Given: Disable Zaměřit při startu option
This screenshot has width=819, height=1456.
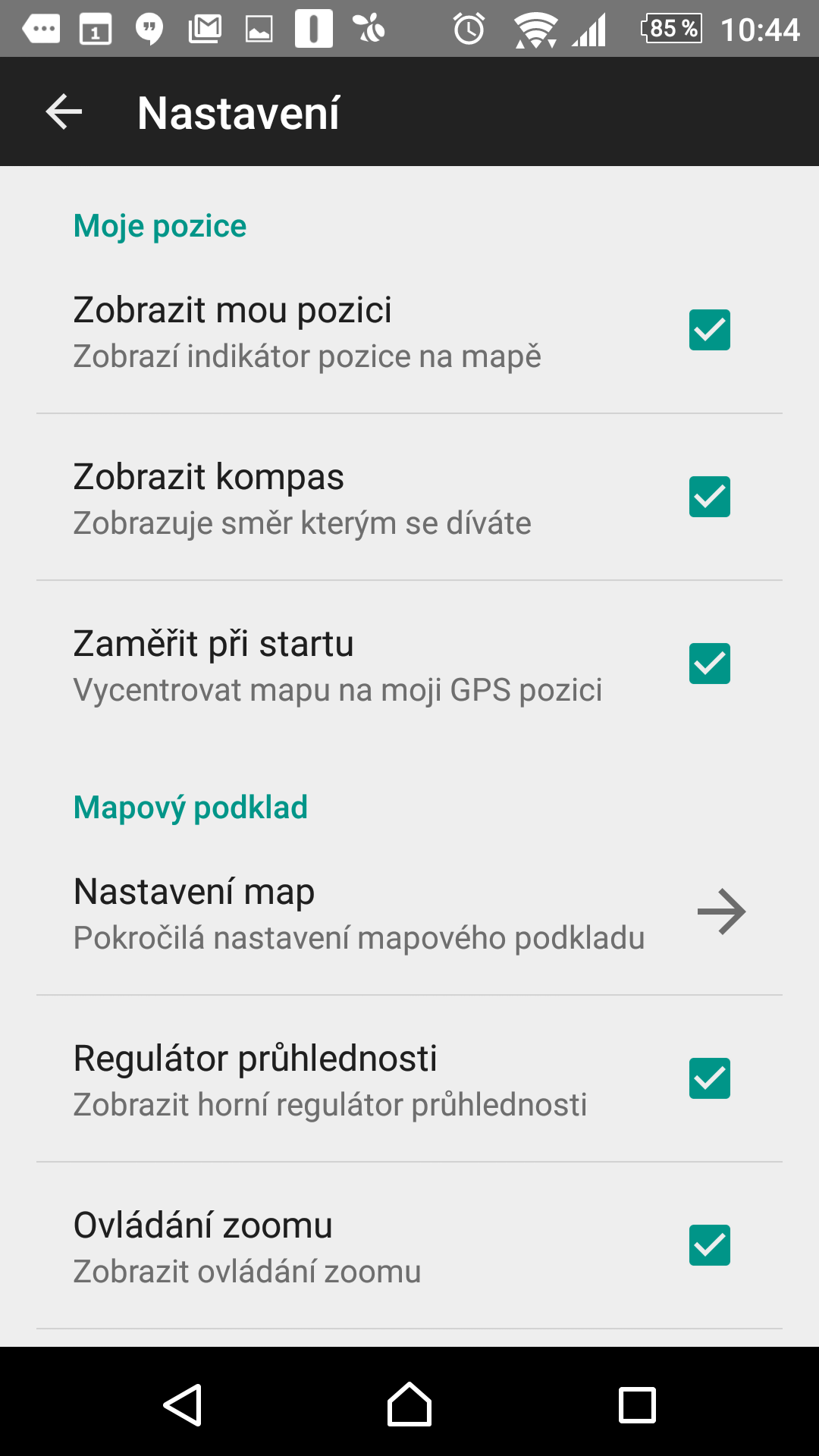Looking at the screenshot, I should pos(709,664).
